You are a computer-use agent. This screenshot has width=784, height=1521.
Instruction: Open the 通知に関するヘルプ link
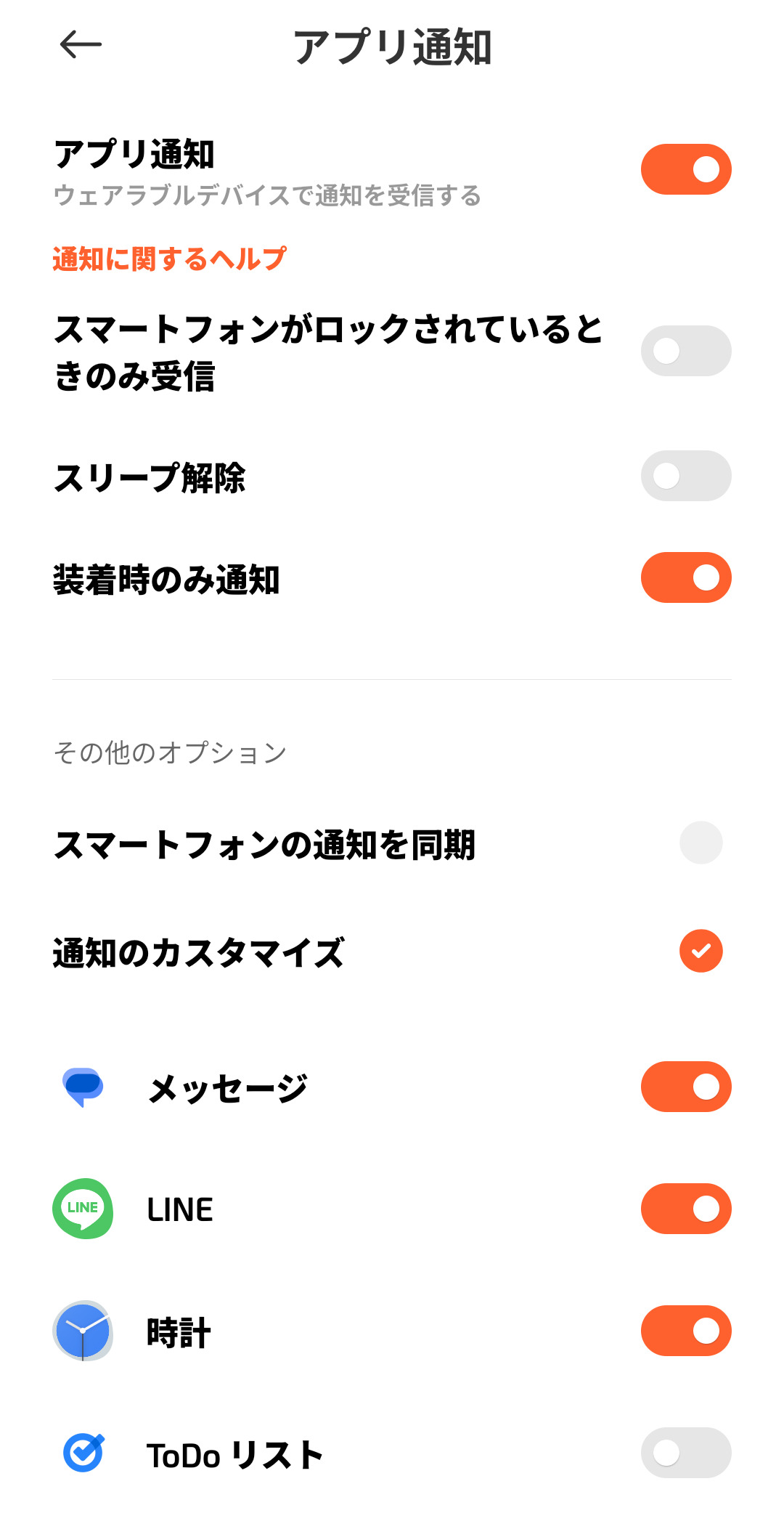169,259
